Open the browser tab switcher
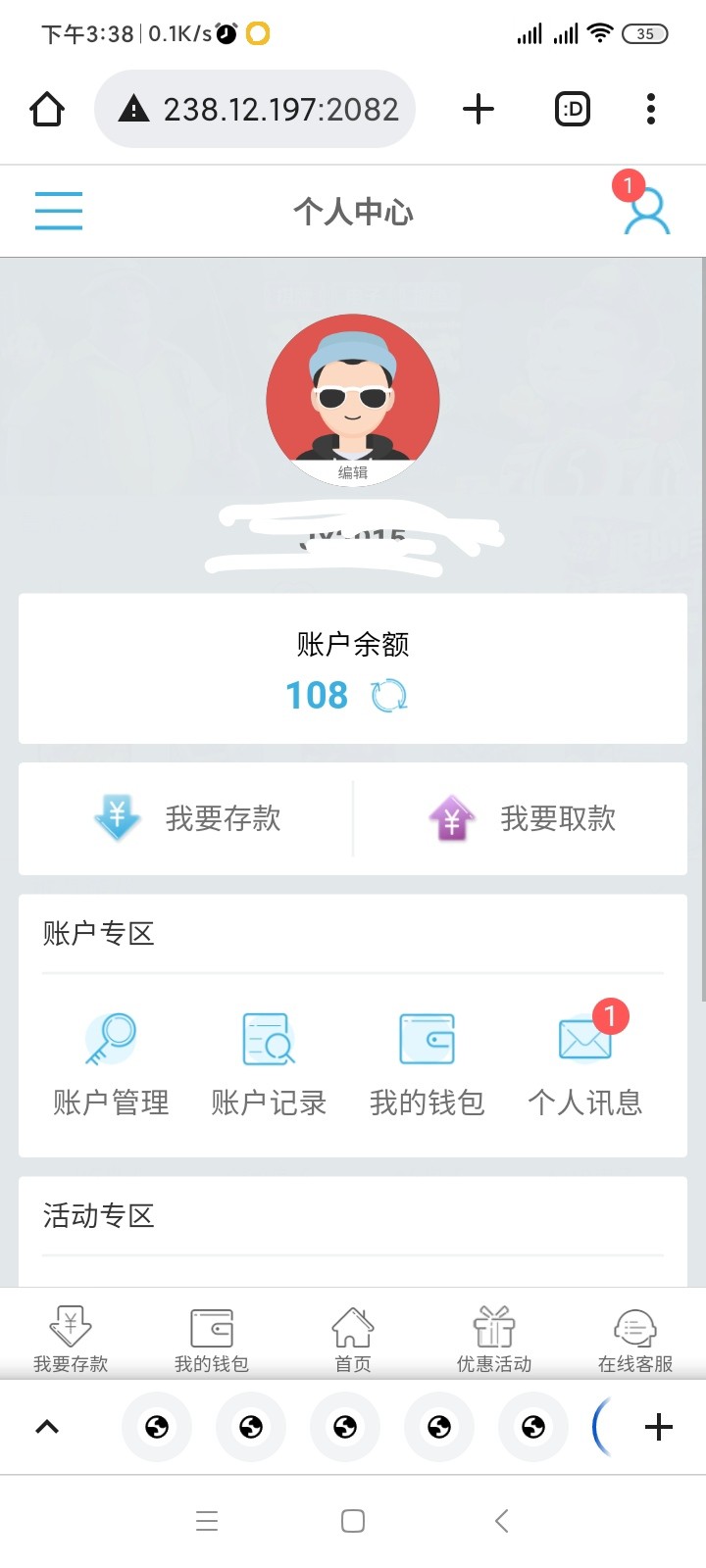Image resolution: width=706 pixels, height=1568 pixels. tap(573, 109)
